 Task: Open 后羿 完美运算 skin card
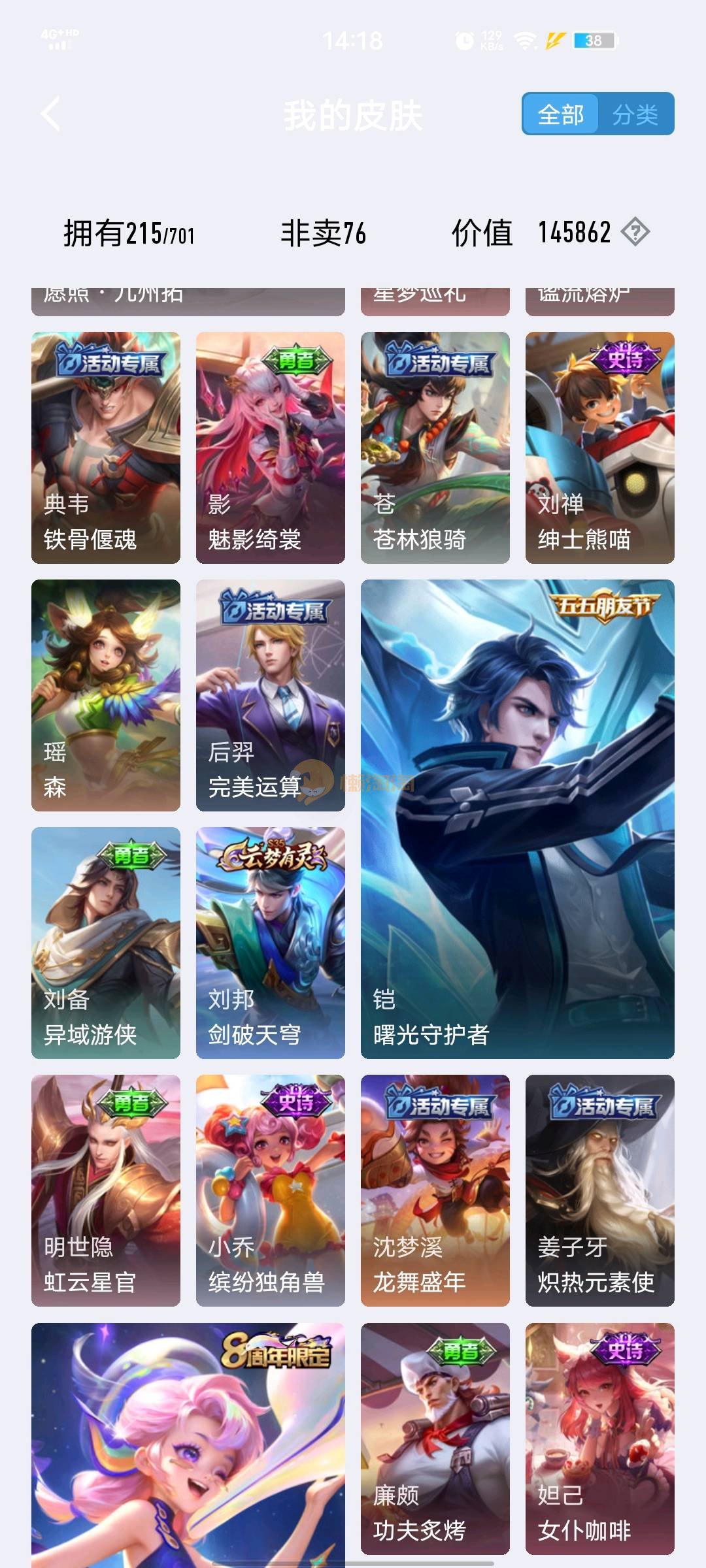(x=271, y=695)
